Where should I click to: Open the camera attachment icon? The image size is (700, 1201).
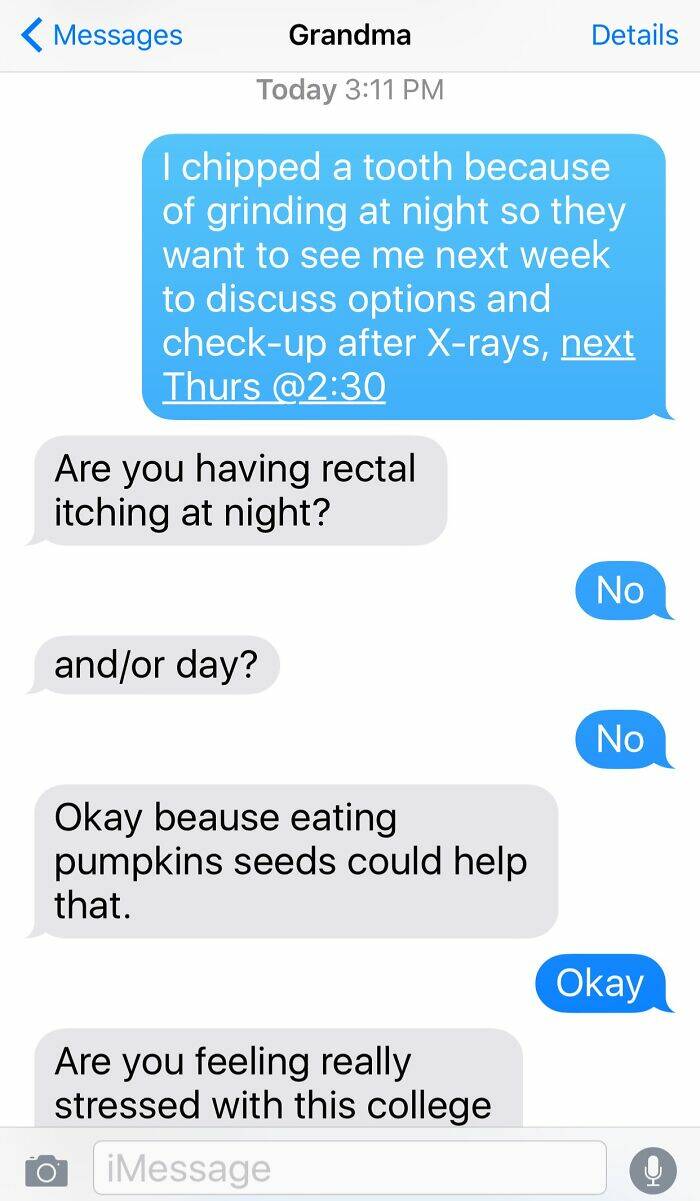pos(46,1168)
